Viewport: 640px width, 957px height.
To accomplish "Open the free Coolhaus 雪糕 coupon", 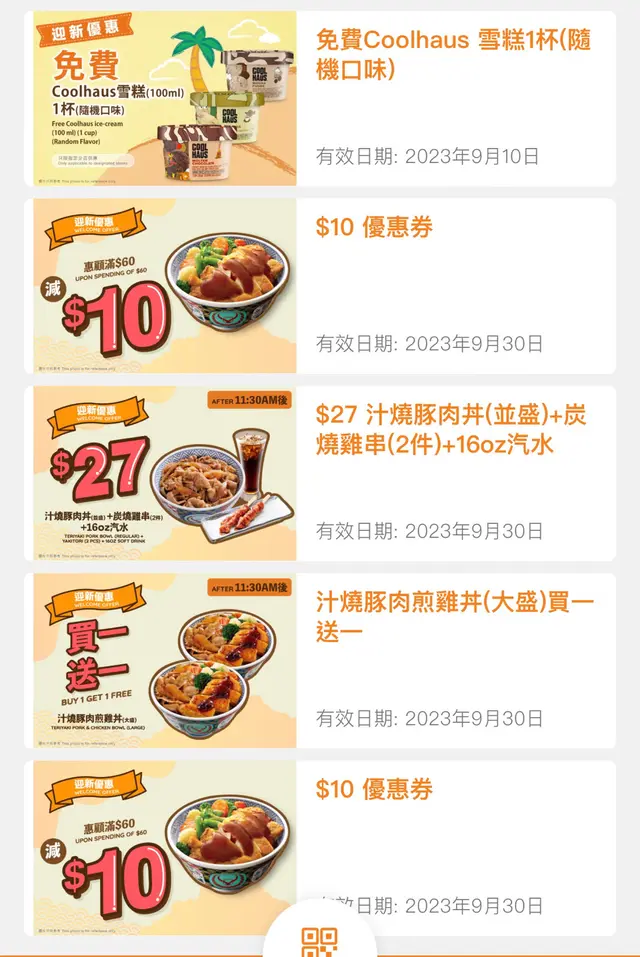I will (320, 98).
